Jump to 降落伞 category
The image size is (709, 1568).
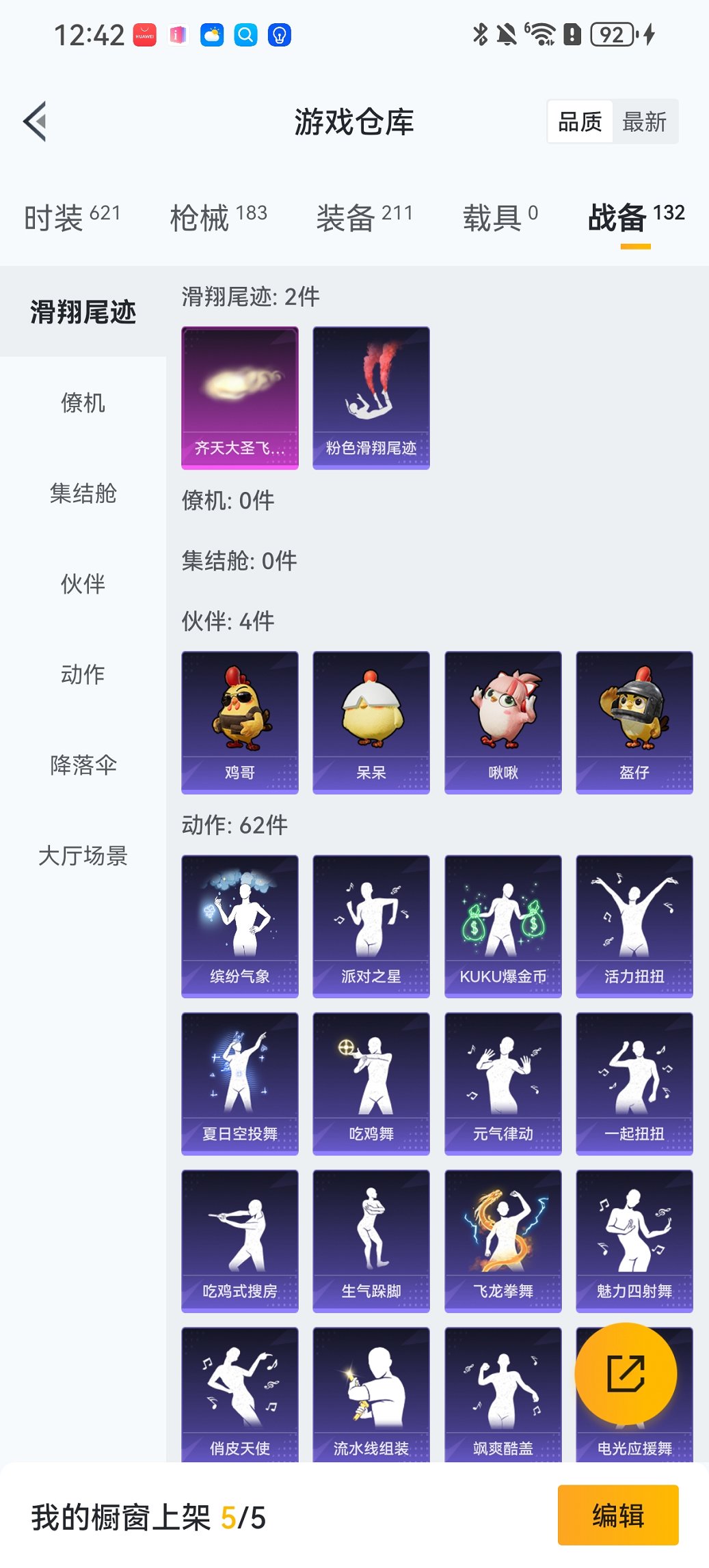83,765
